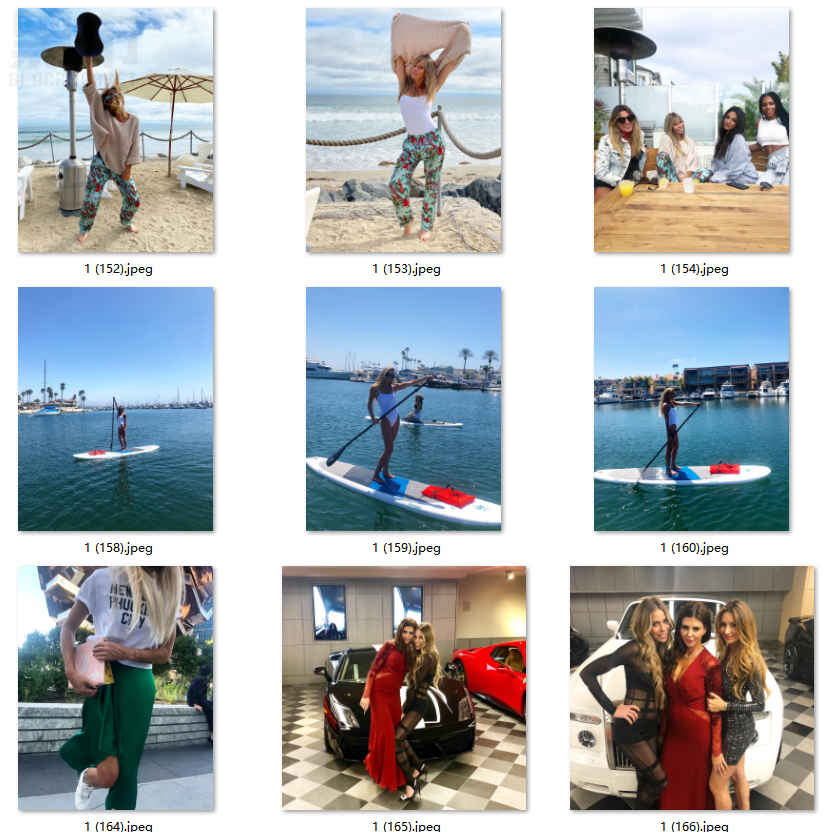The image size is (832, 832).
Task: View the image 1 (159).jpeg
Action: [403, 408]
